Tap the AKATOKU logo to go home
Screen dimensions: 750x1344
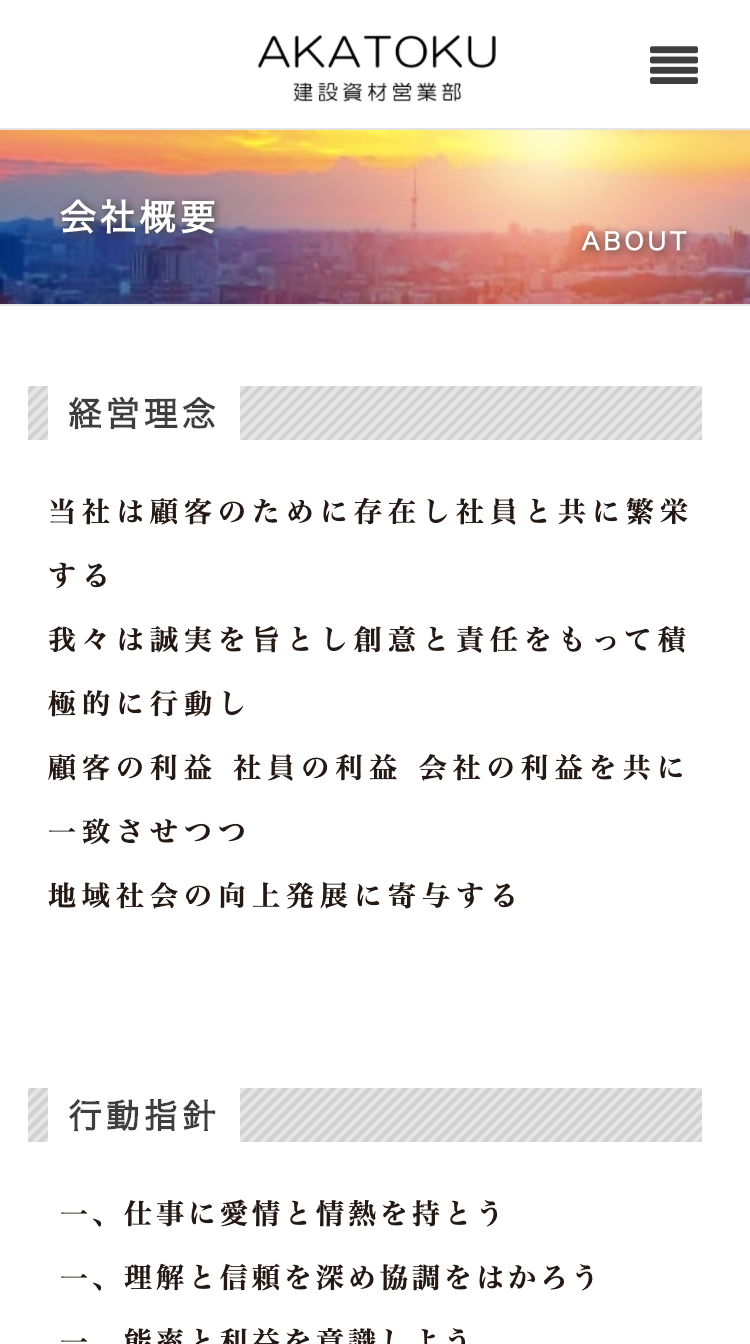pyautogui.click(x=377, y=67)
